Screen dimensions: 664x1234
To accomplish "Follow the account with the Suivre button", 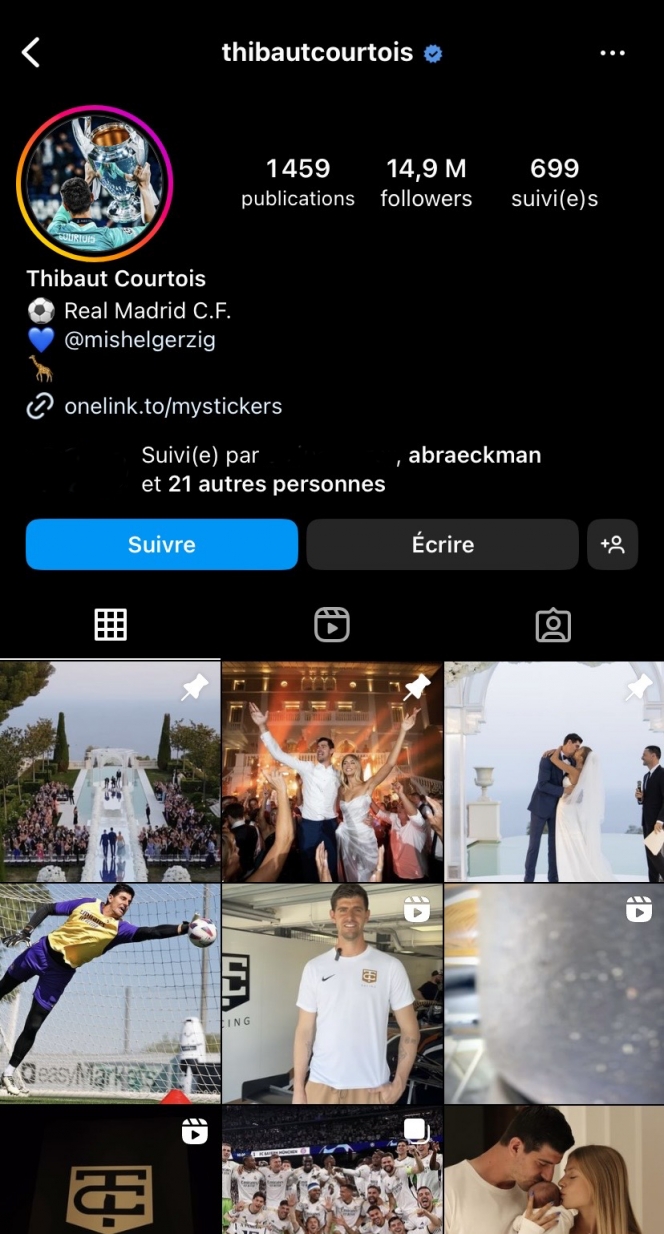I will pyautogui.click(x=162, y=545).
